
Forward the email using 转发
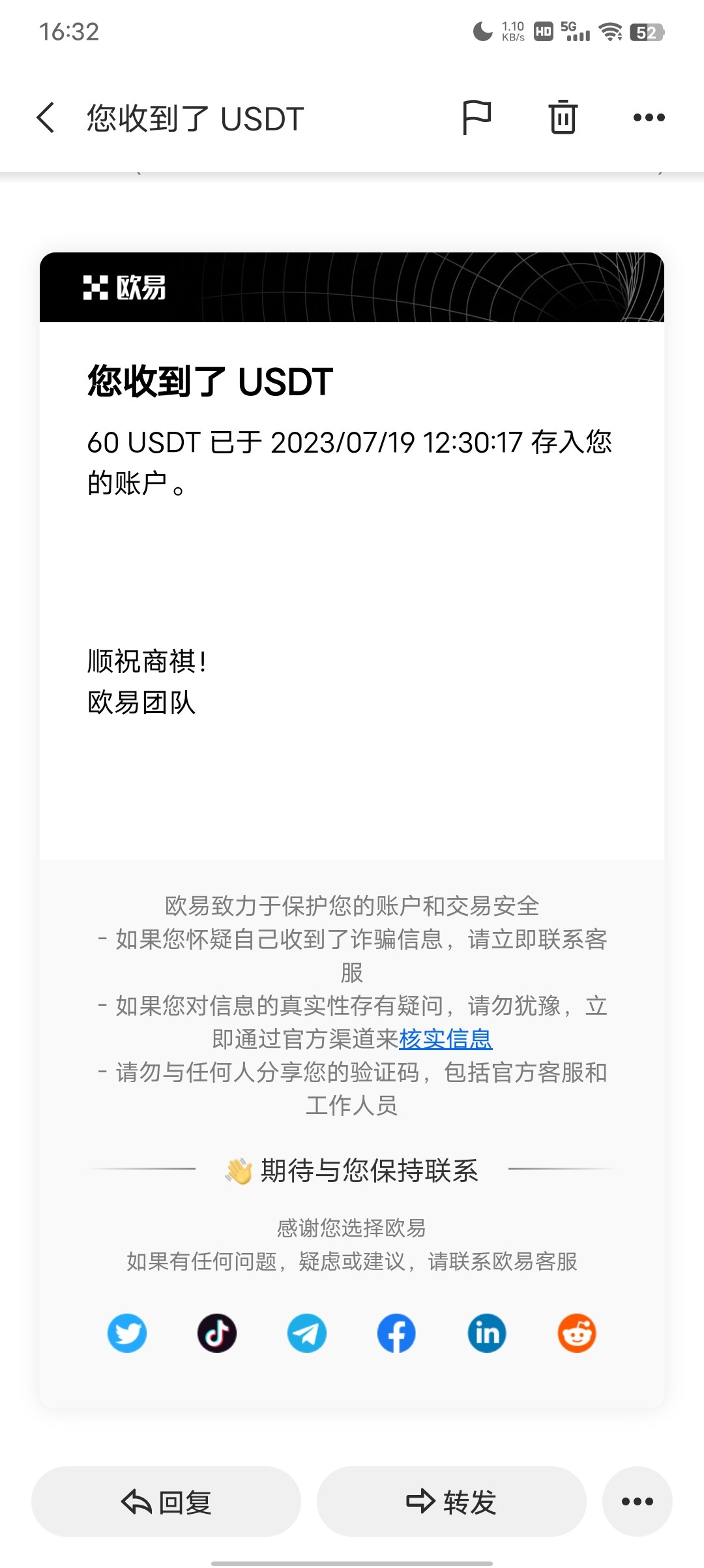tap(451, 1501)
